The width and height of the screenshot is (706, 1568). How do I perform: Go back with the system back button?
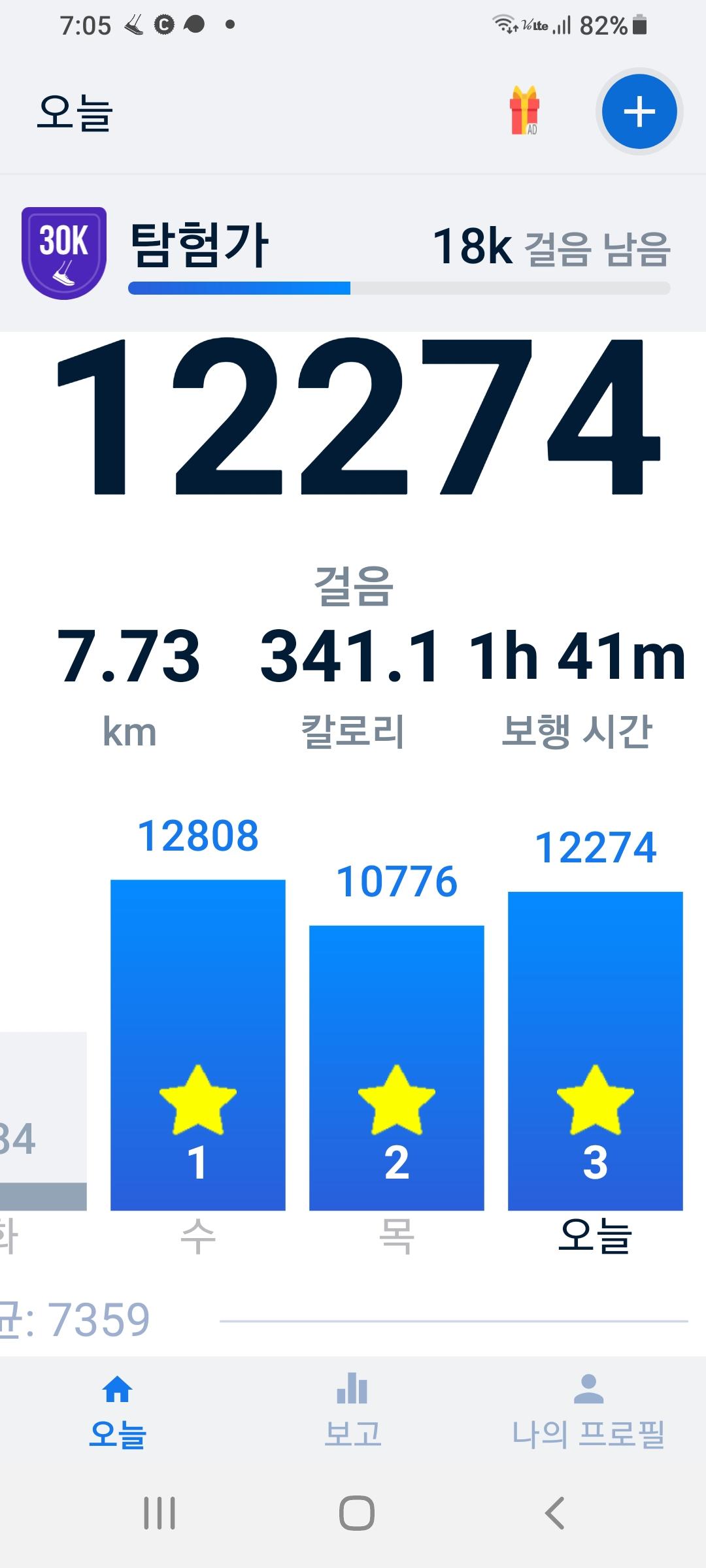(554, 1513)
